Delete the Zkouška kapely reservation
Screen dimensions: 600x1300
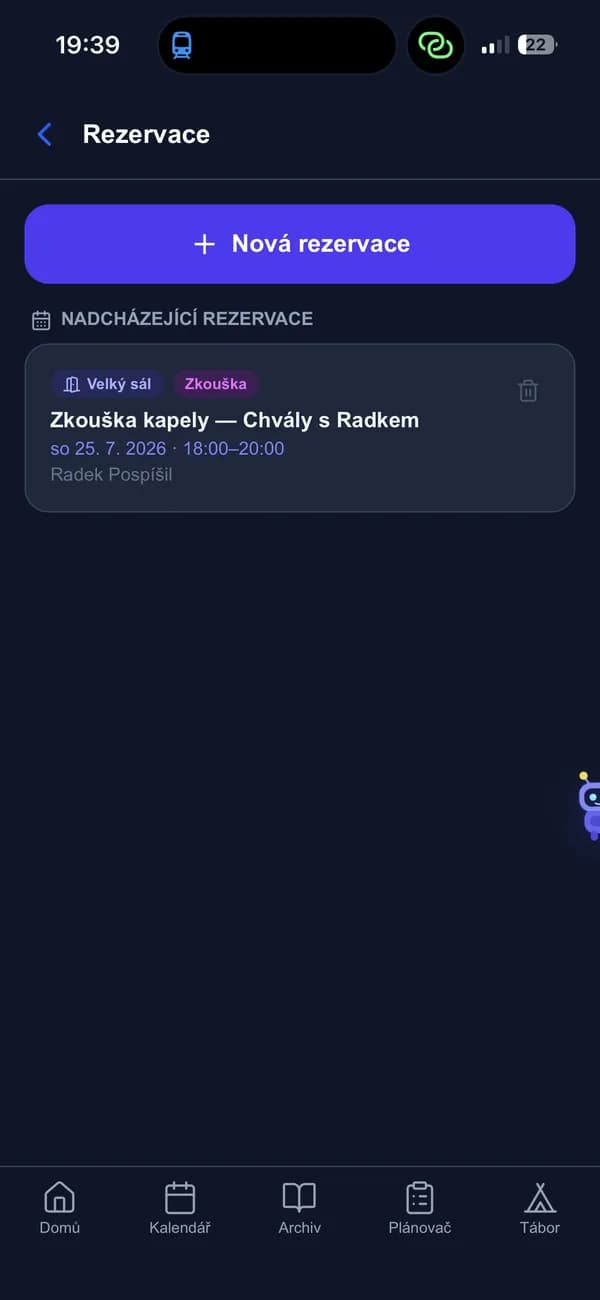[528, 391]
